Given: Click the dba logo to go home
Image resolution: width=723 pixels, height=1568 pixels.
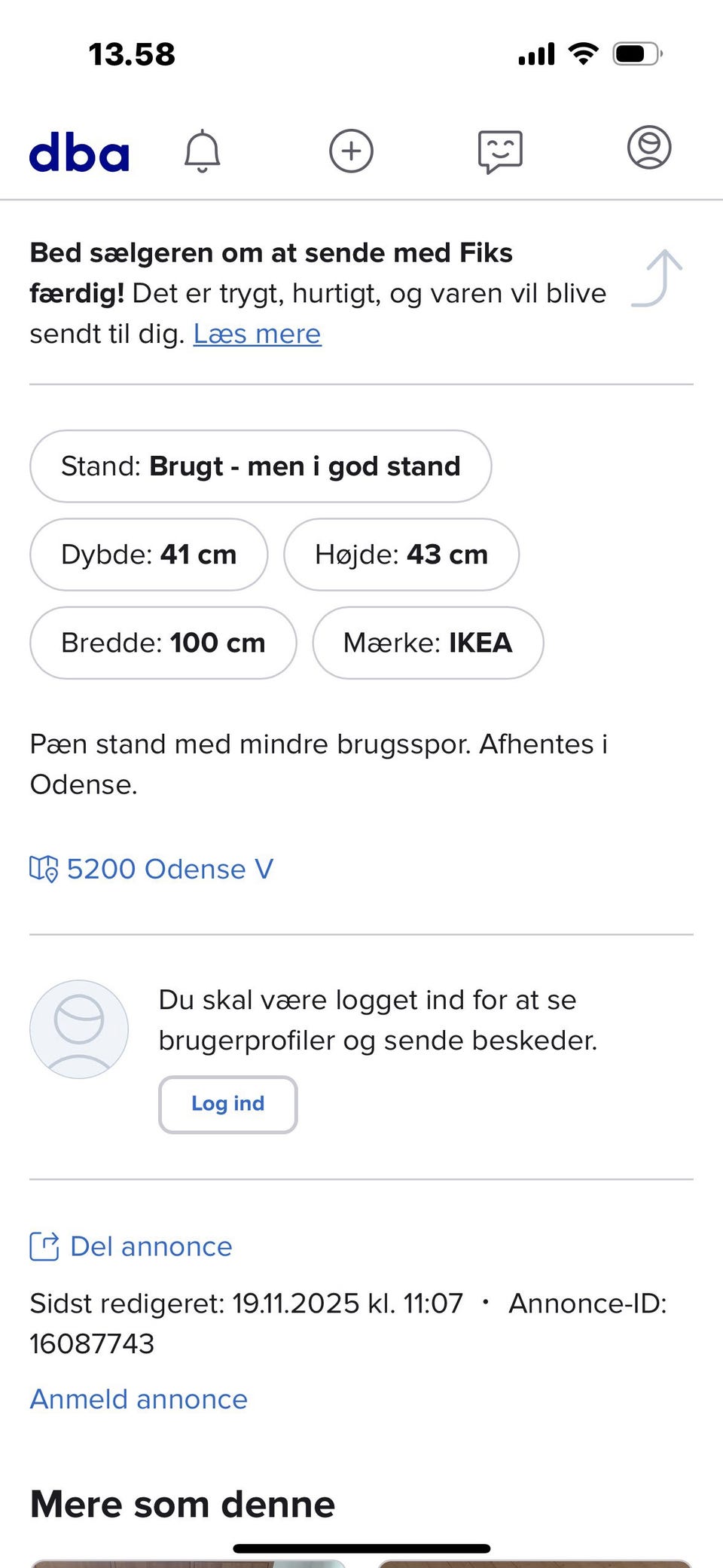Looking at the screenshot, I should click(78, 151).
